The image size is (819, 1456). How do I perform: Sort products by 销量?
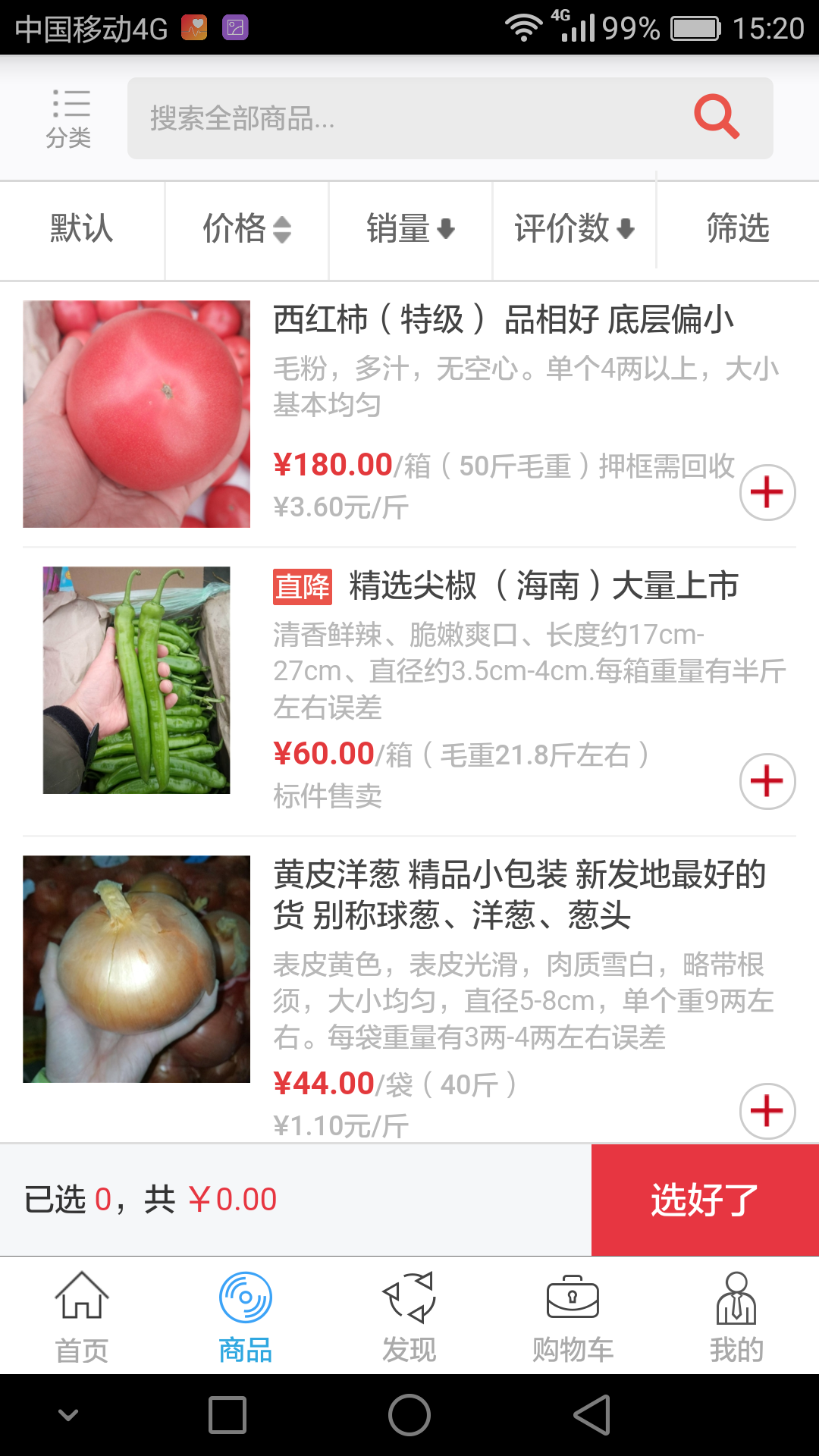click(410, 228)
